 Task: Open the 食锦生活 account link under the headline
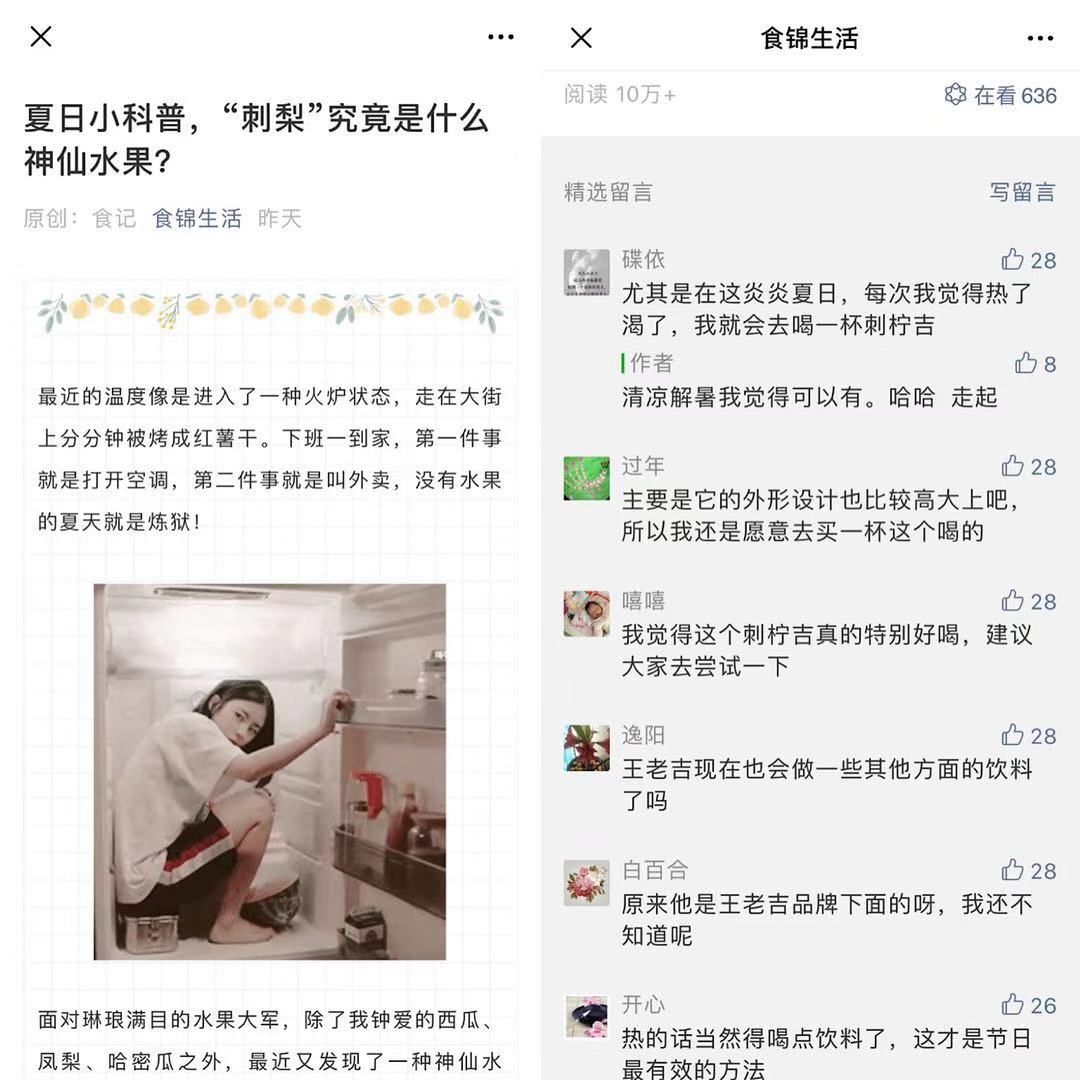(197, 218)
